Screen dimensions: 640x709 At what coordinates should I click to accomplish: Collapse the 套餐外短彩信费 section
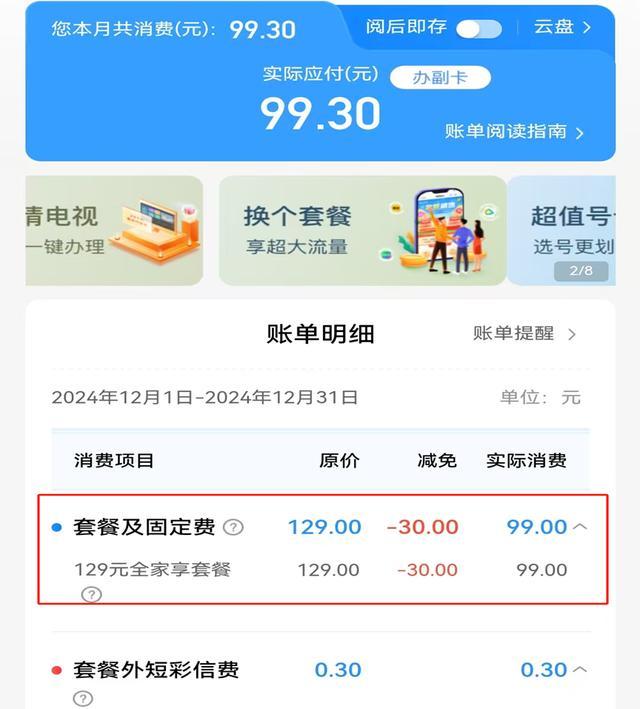pyautogui.click(x=579, y=670)
